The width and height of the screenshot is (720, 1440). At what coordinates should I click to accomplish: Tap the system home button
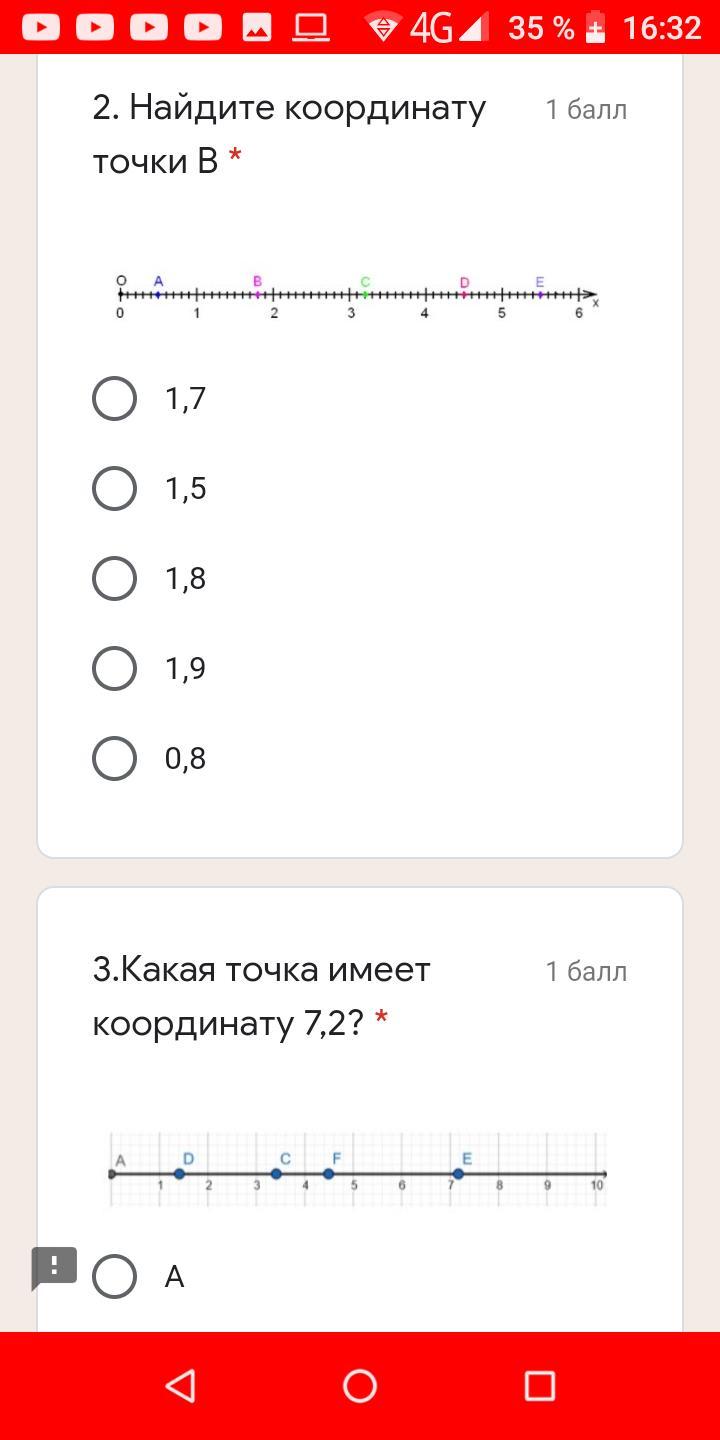pos(360,1386)
